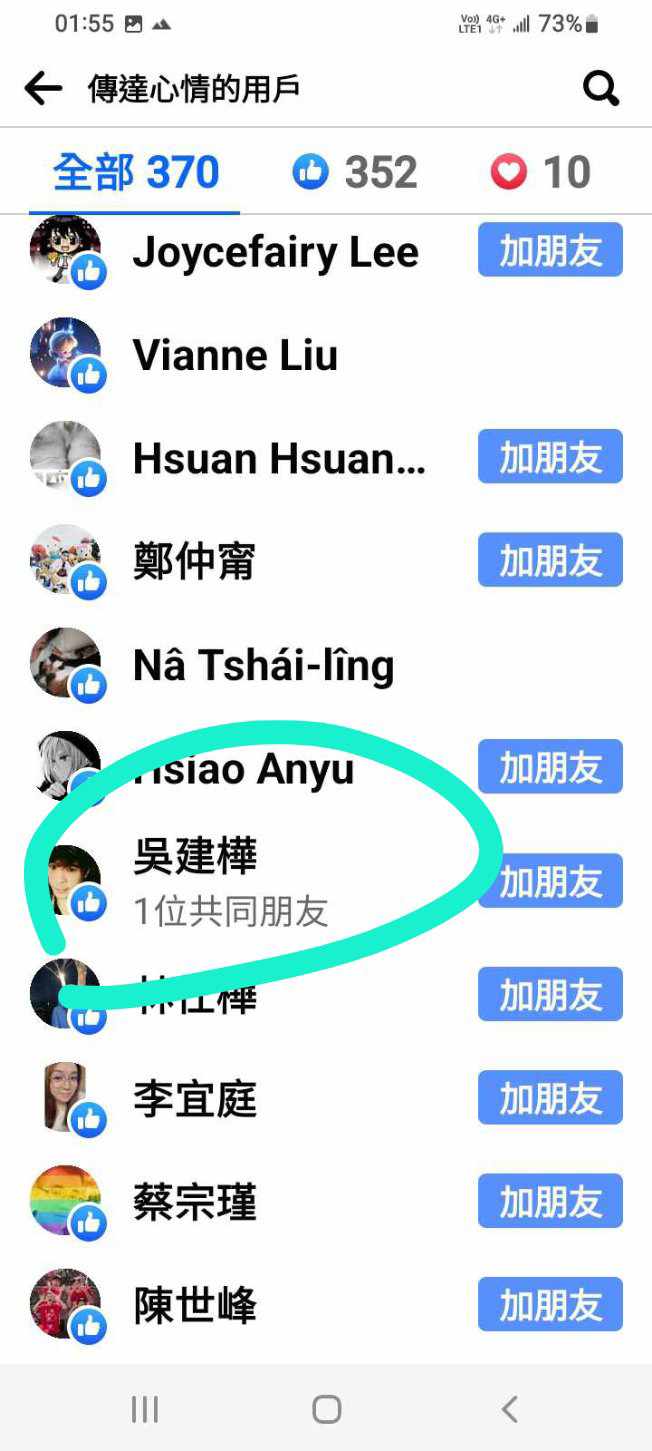Image resolution: width=652 pixels, height=1451 pixels.
Task: Open the recent apps view
Action: pos(145,1409)
